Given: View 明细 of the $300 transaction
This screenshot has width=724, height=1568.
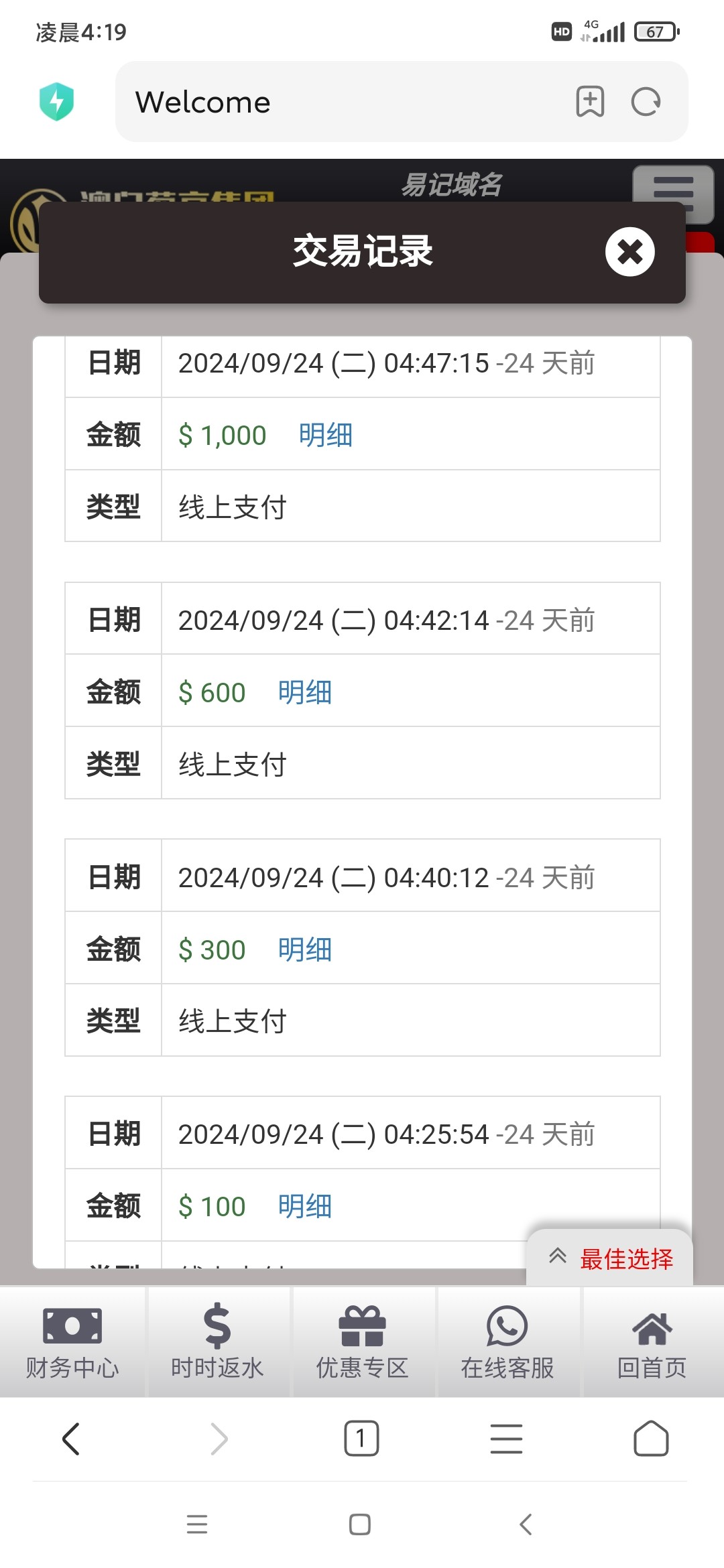Looking at the screenshot, I should coord(305,950).
